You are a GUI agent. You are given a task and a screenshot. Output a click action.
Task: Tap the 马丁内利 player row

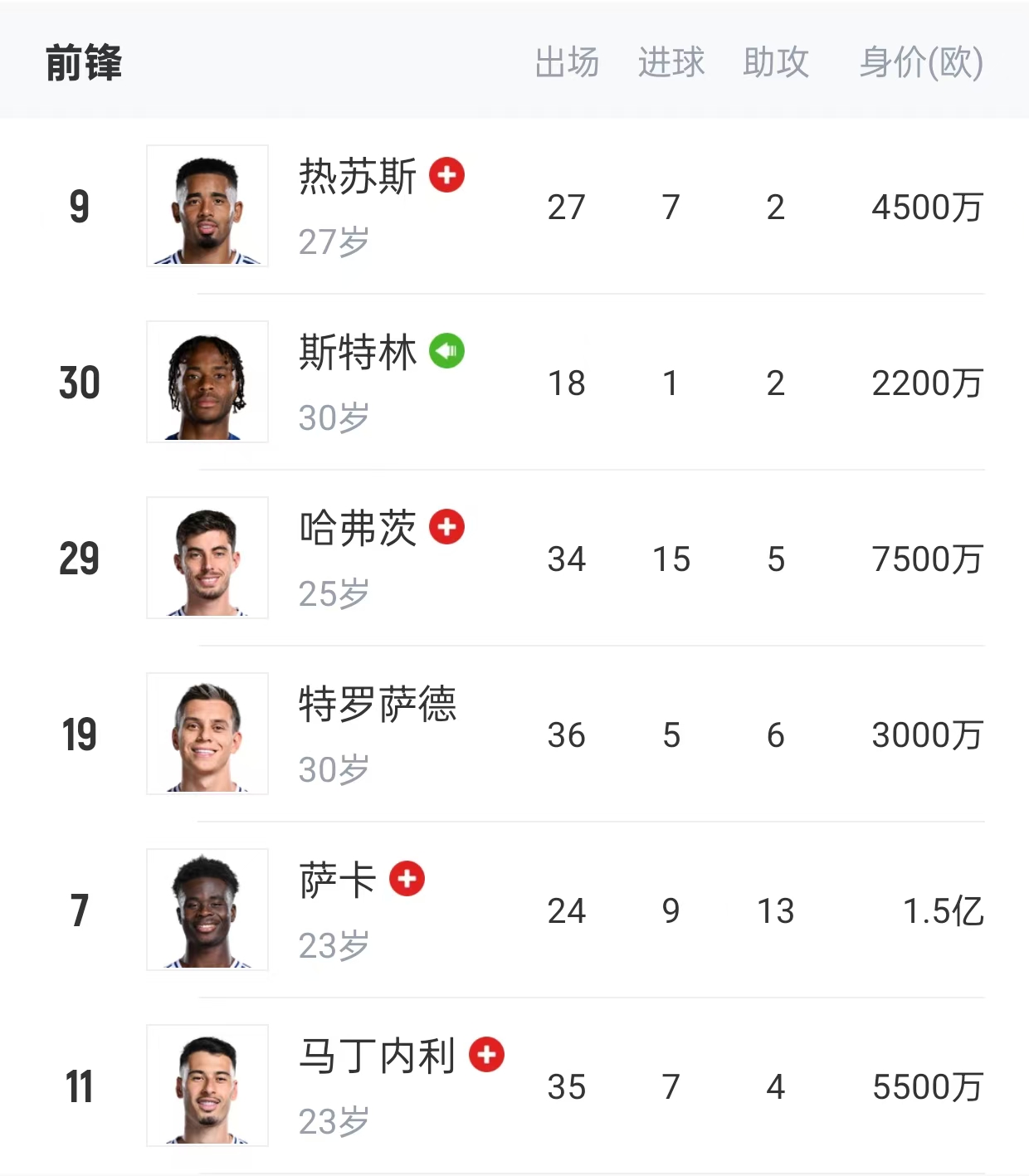(514, 1086)
